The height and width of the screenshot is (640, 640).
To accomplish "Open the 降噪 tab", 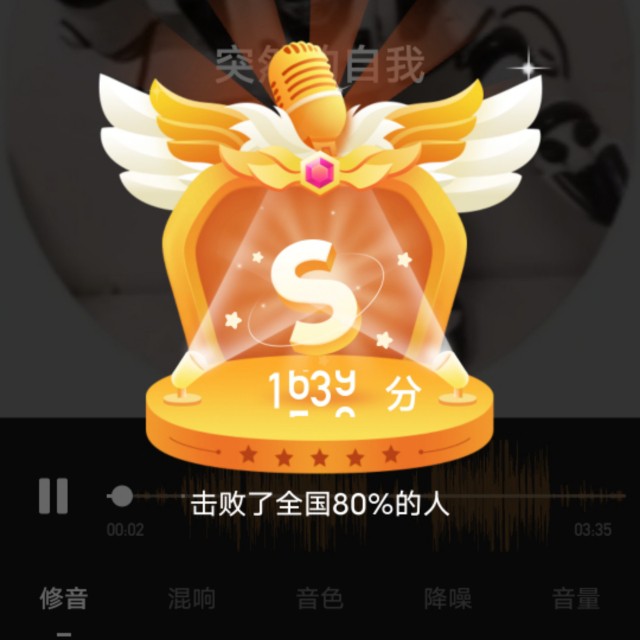I will [x=448, y=599].
